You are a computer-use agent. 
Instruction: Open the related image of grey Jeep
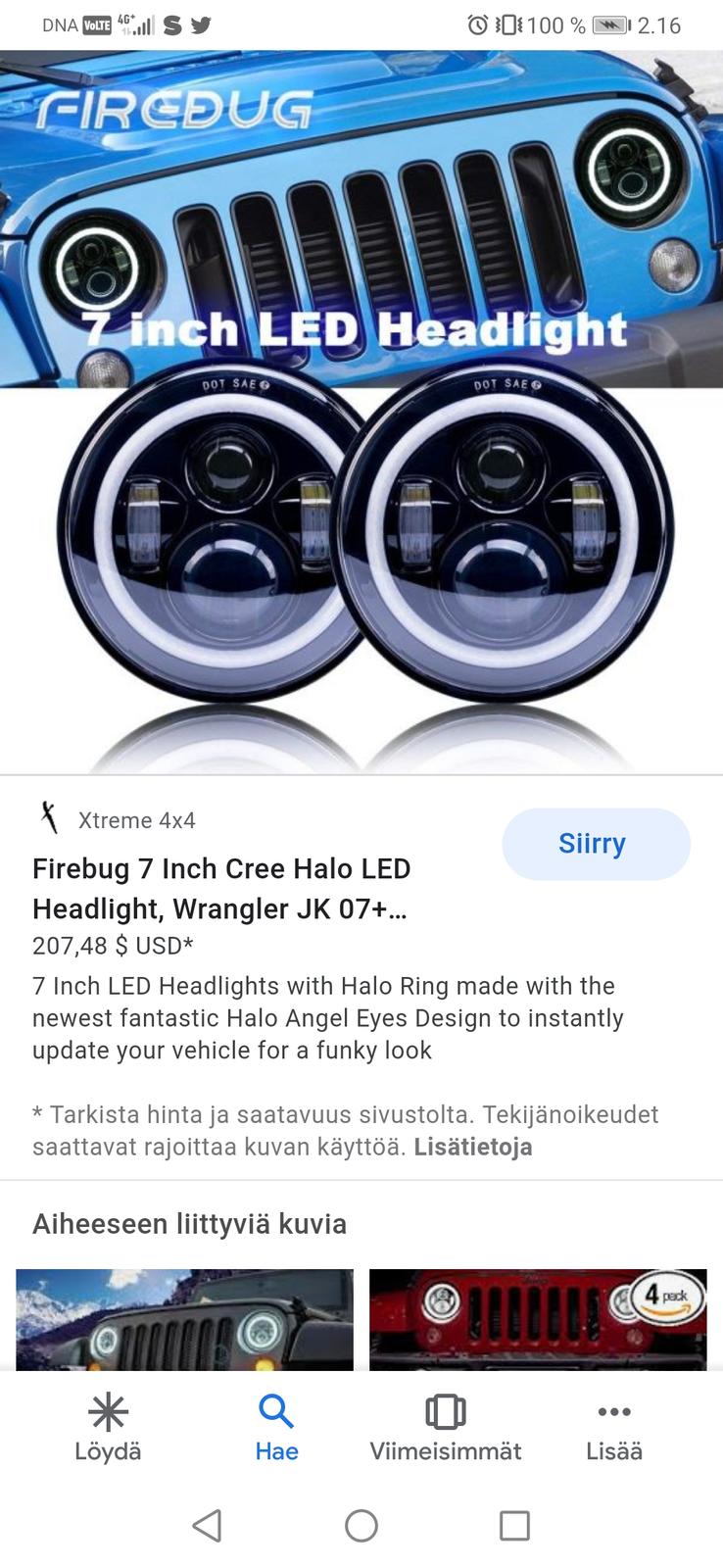(184, 1319)
